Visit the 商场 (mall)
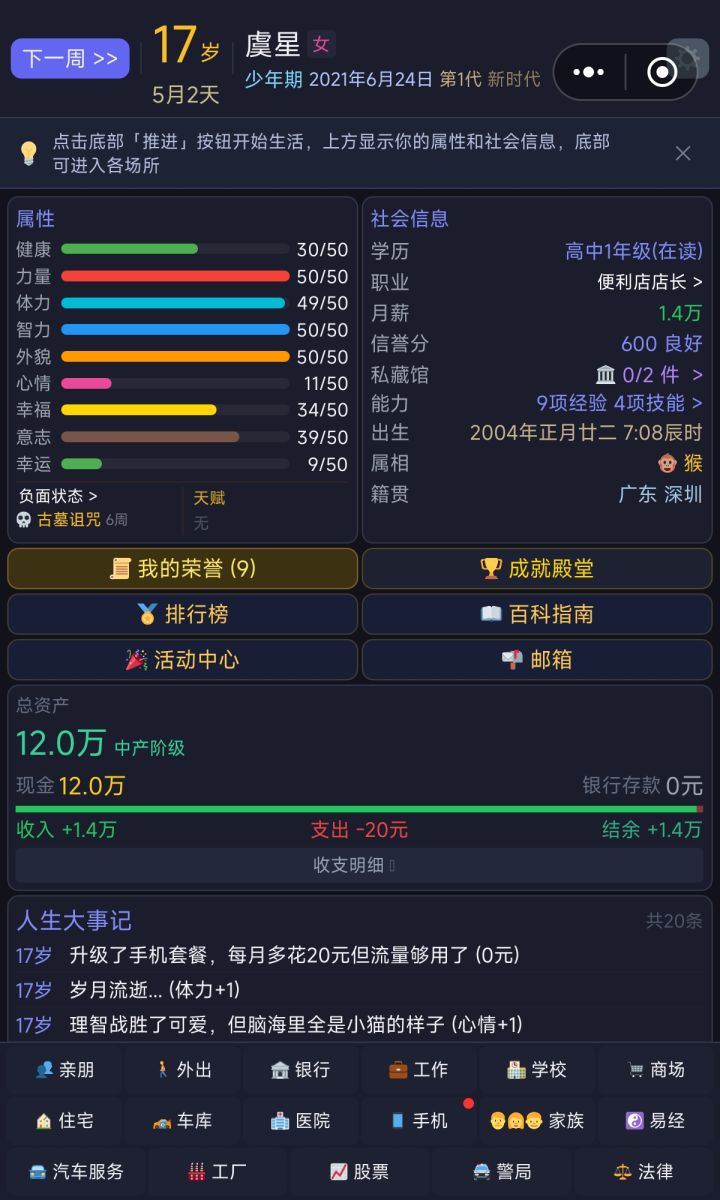720x1200 pixels. [655, 1070]
